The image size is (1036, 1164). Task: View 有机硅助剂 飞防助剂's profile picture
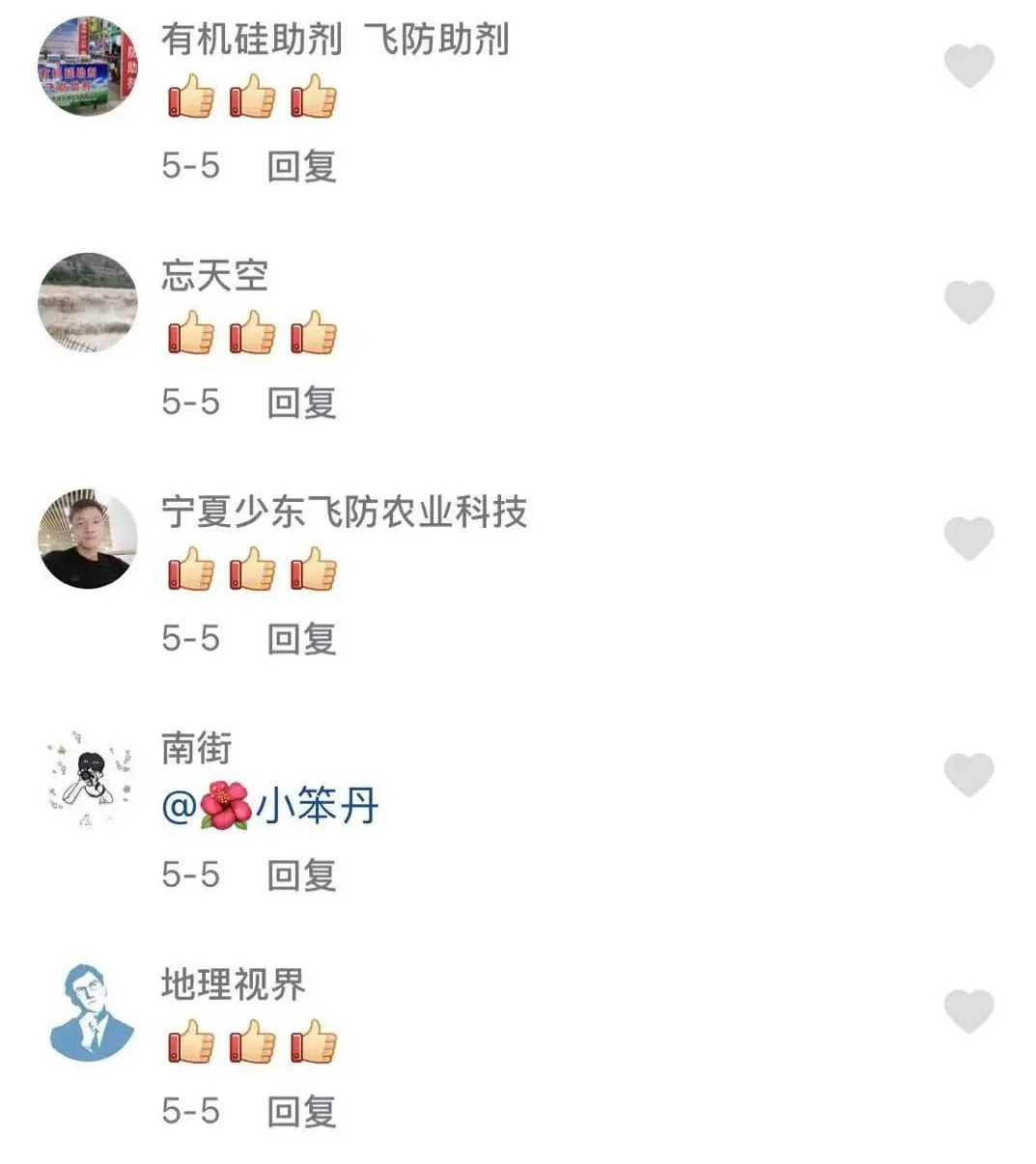point(88,66)
